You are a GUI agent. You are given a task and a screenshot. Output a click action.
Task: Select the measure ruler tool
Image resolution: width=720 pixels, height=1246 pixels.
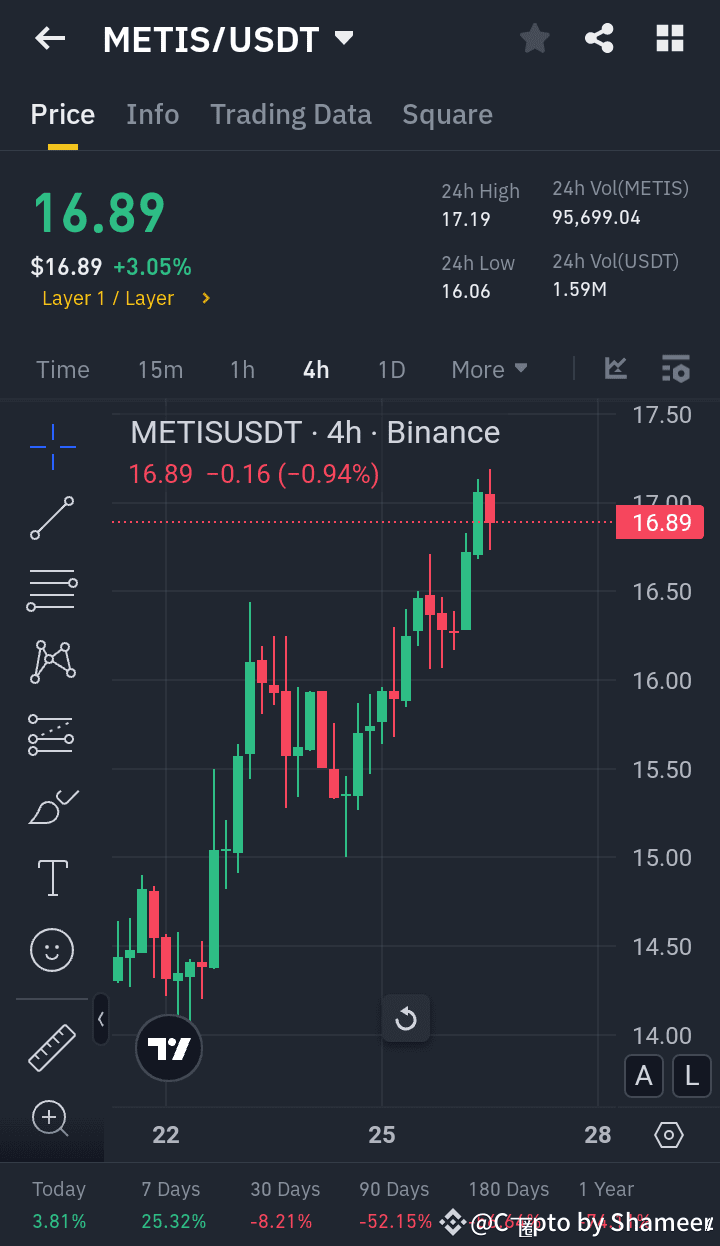51,1047
